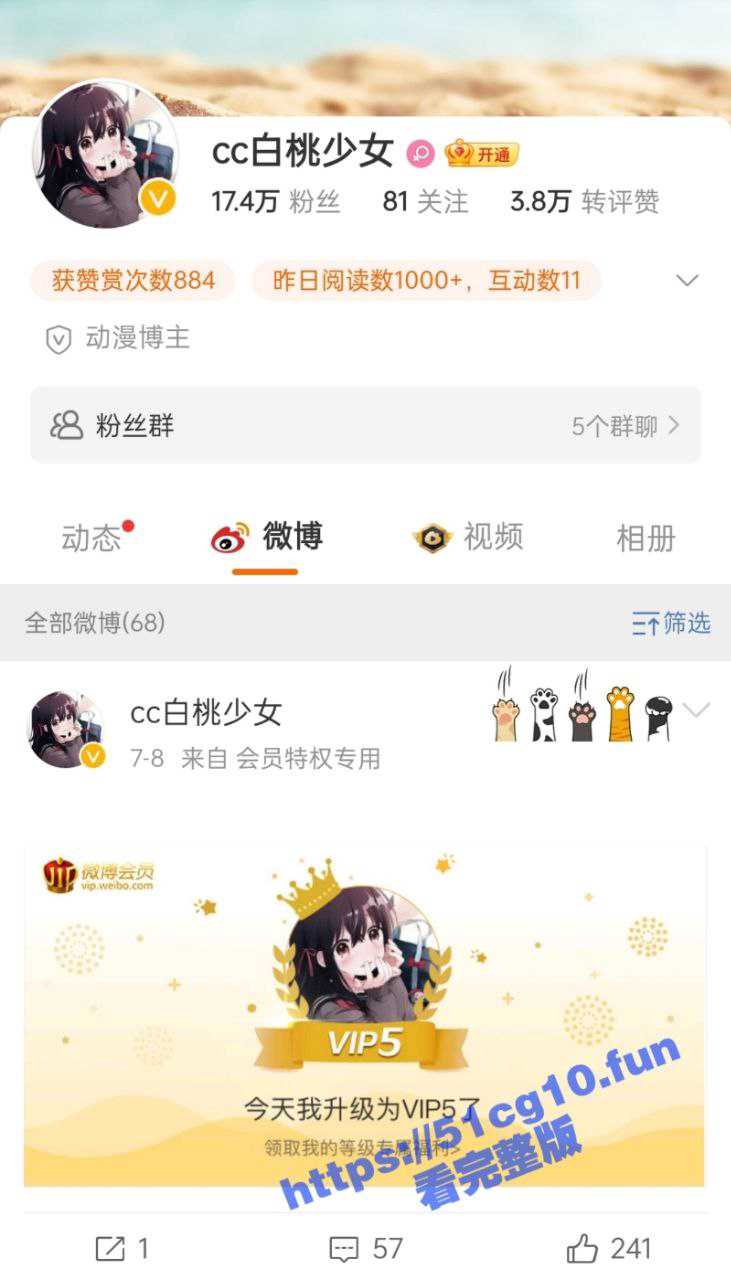The height and width of the screenshot is (1280, 731).
Task: View the 17.4万 粉丝 list
Action: point(276,201)
